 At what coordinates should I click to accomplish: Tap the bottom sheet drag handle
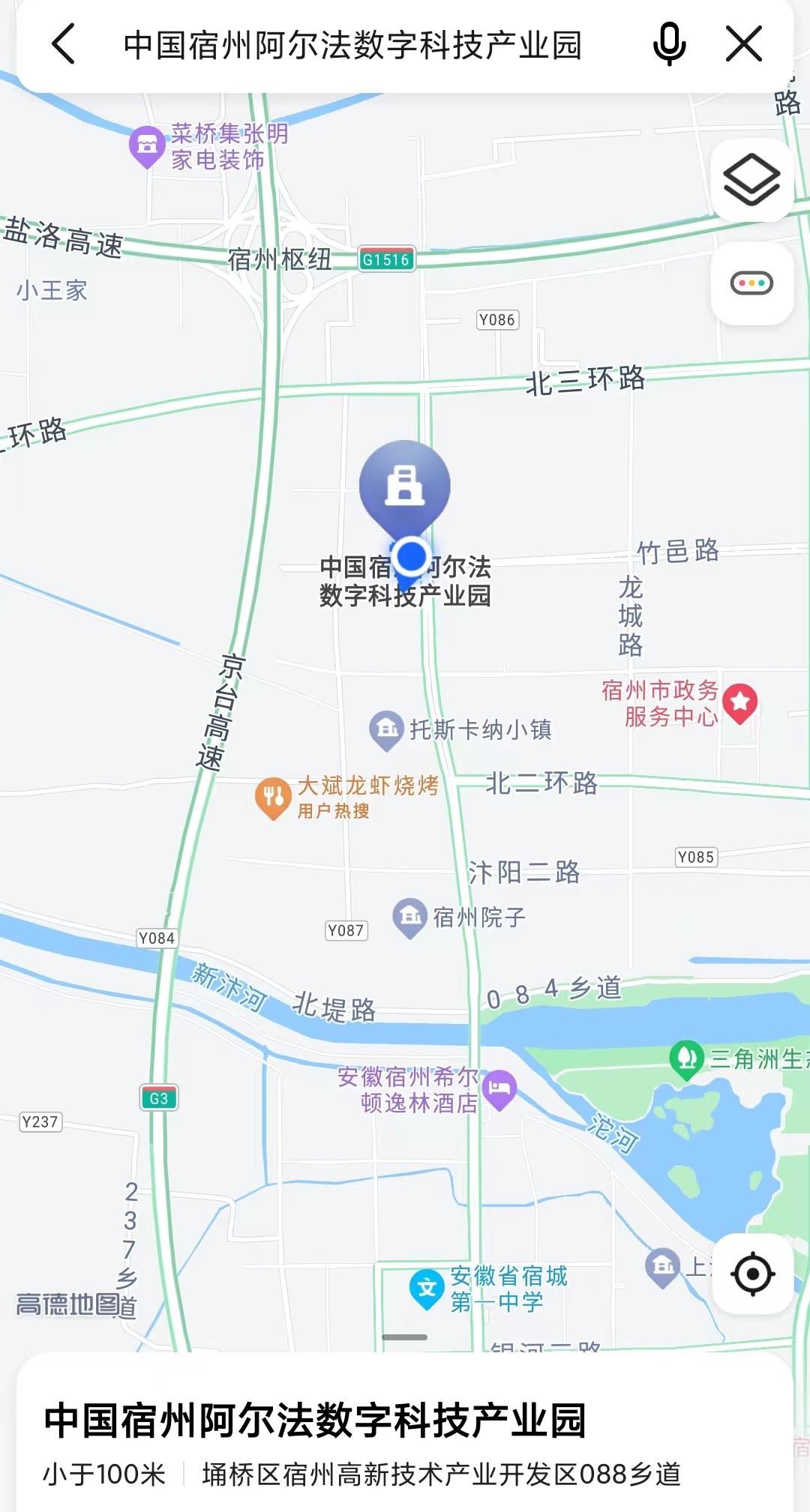(x=405, y=1337)
